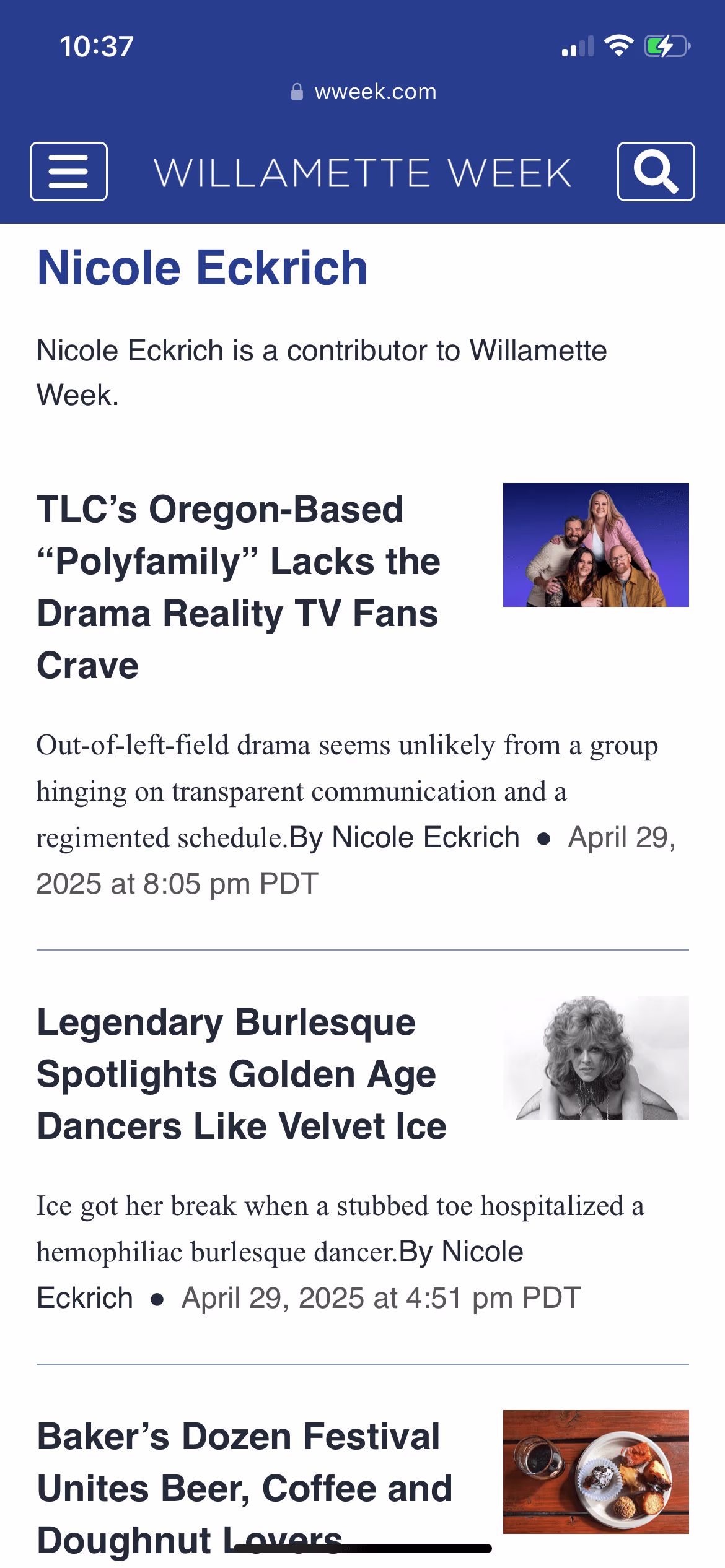Open the burlesque dancer photo thumbnail
Image resolution: width=725 pixels, height=1568 pixels.
point(595,1058)
